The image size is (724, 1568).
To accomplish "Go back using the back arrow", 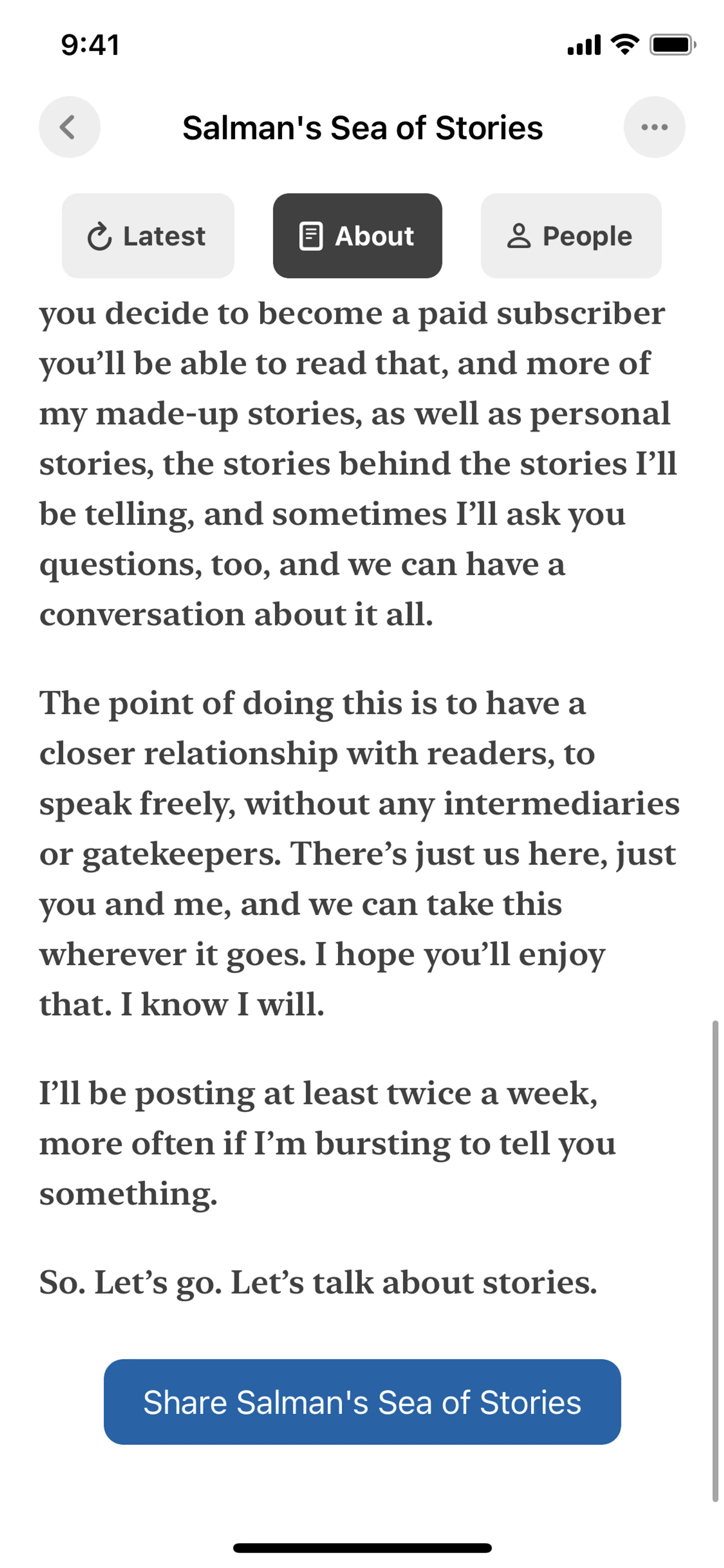I will click(69, 127).
